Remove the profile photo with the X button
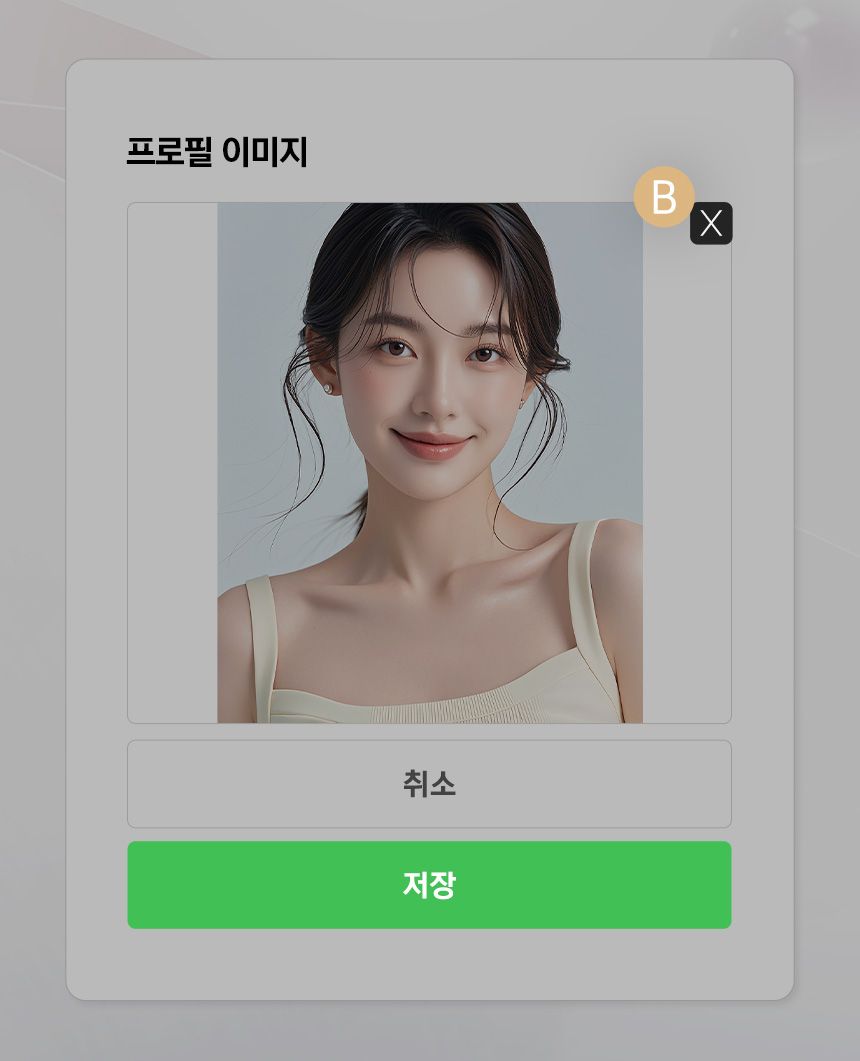This screenshot has width=860, height=1061. point(711,223)
